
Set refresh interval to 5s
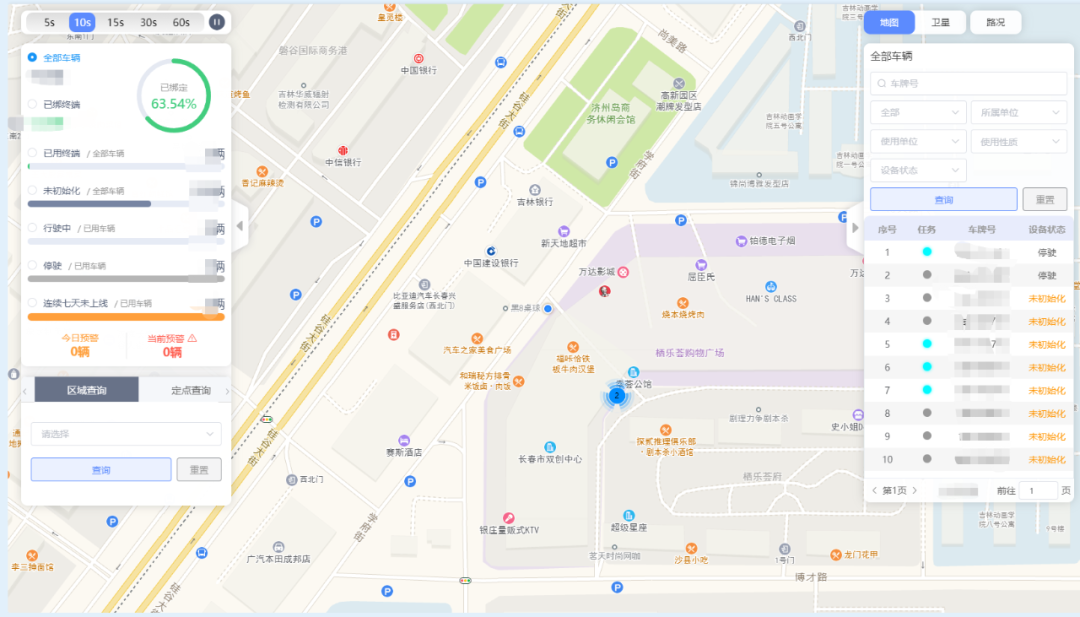pyautogui.click(x=50, y=22)
